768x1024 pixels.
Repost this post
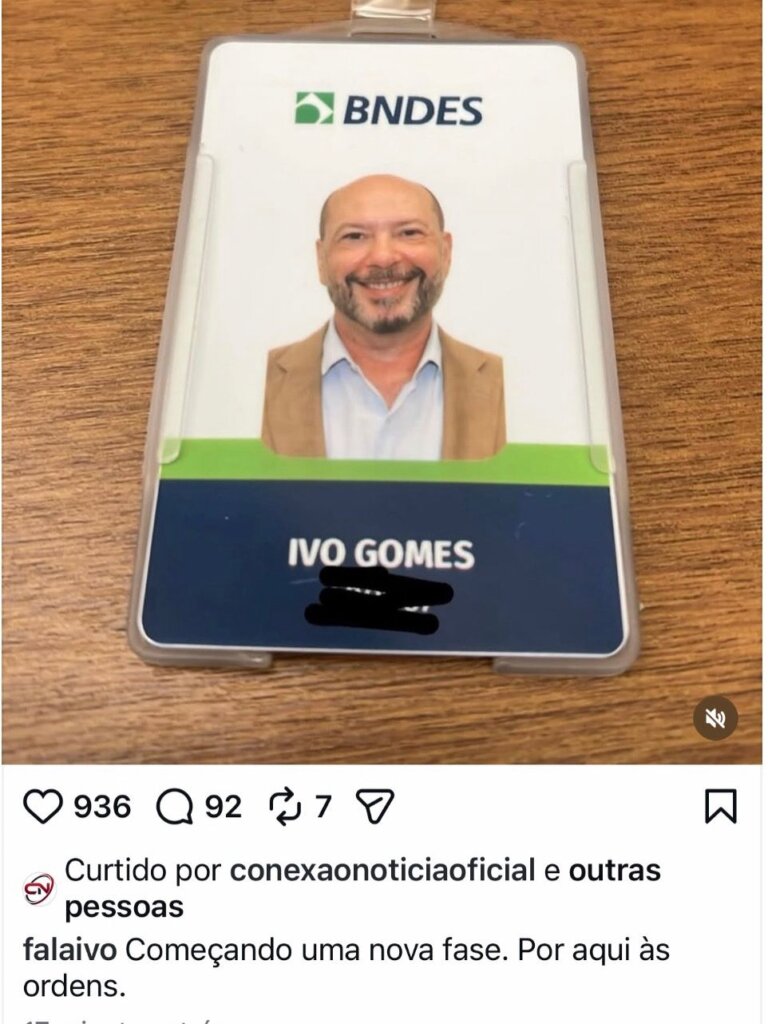286,806
